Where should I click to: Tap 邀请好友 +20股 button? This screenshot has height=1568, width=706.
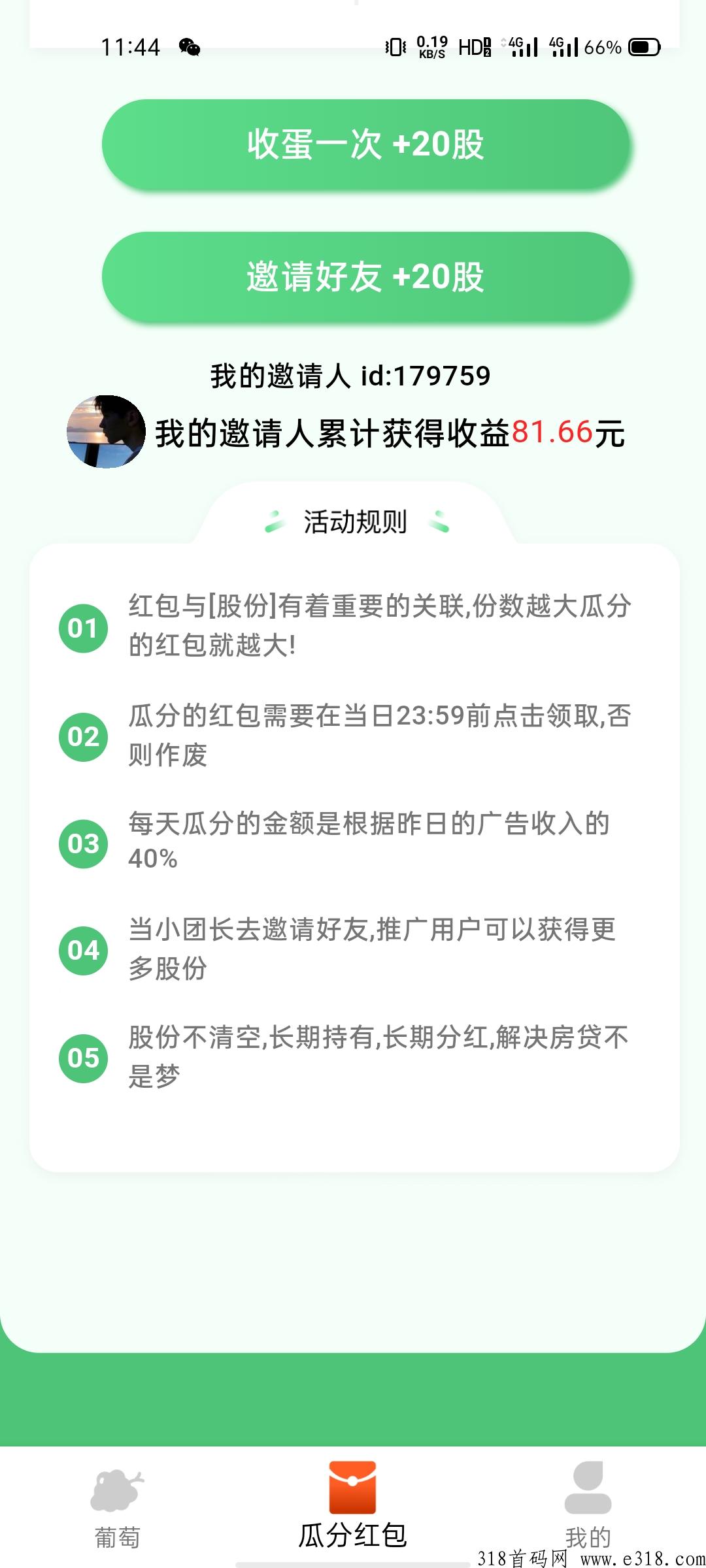[365, 277]
